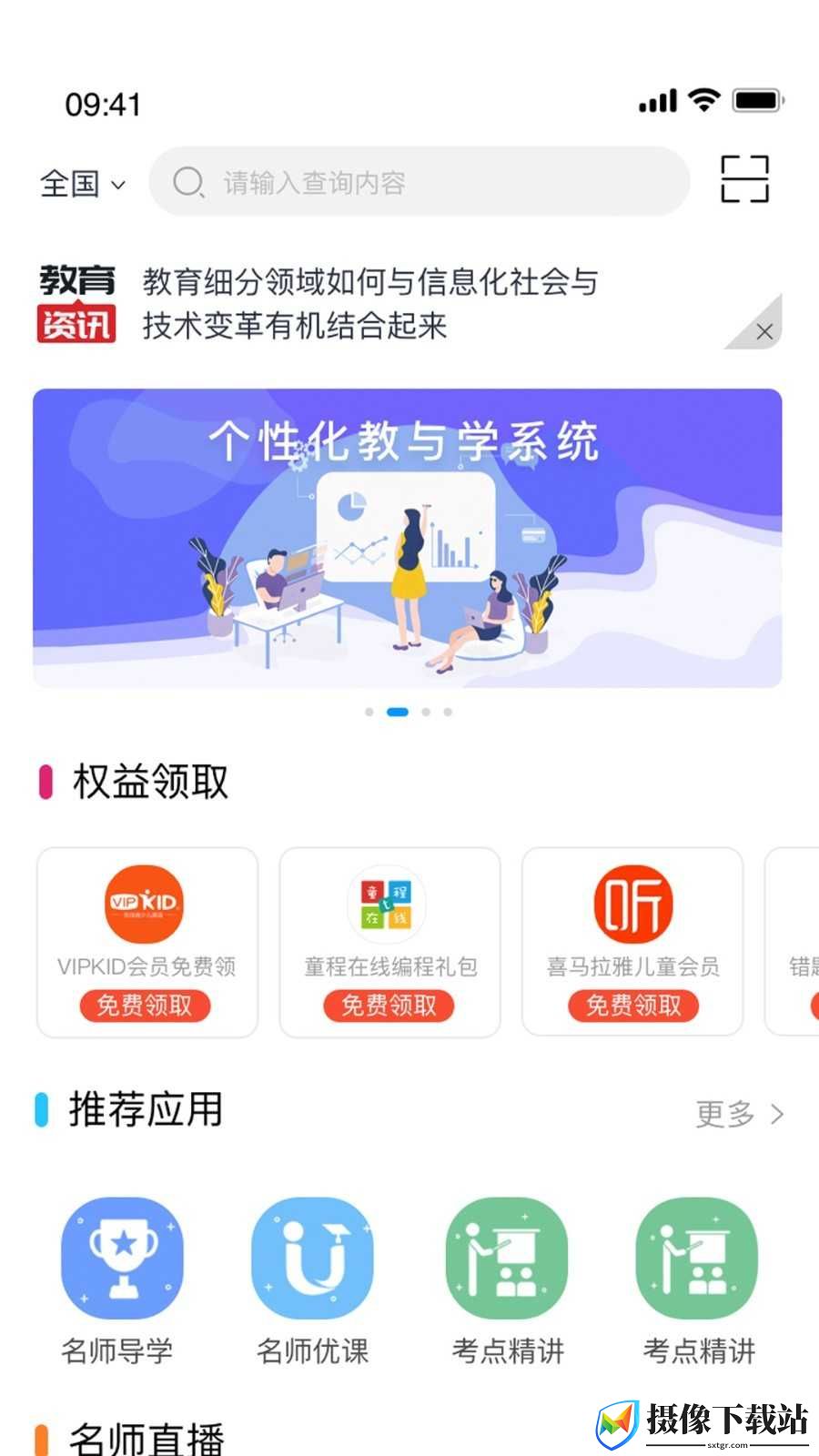The height and width of the screenshot is (1456, 819).
Task: Open the 个性化教与学系统 banner
Action: pos(408,538)
